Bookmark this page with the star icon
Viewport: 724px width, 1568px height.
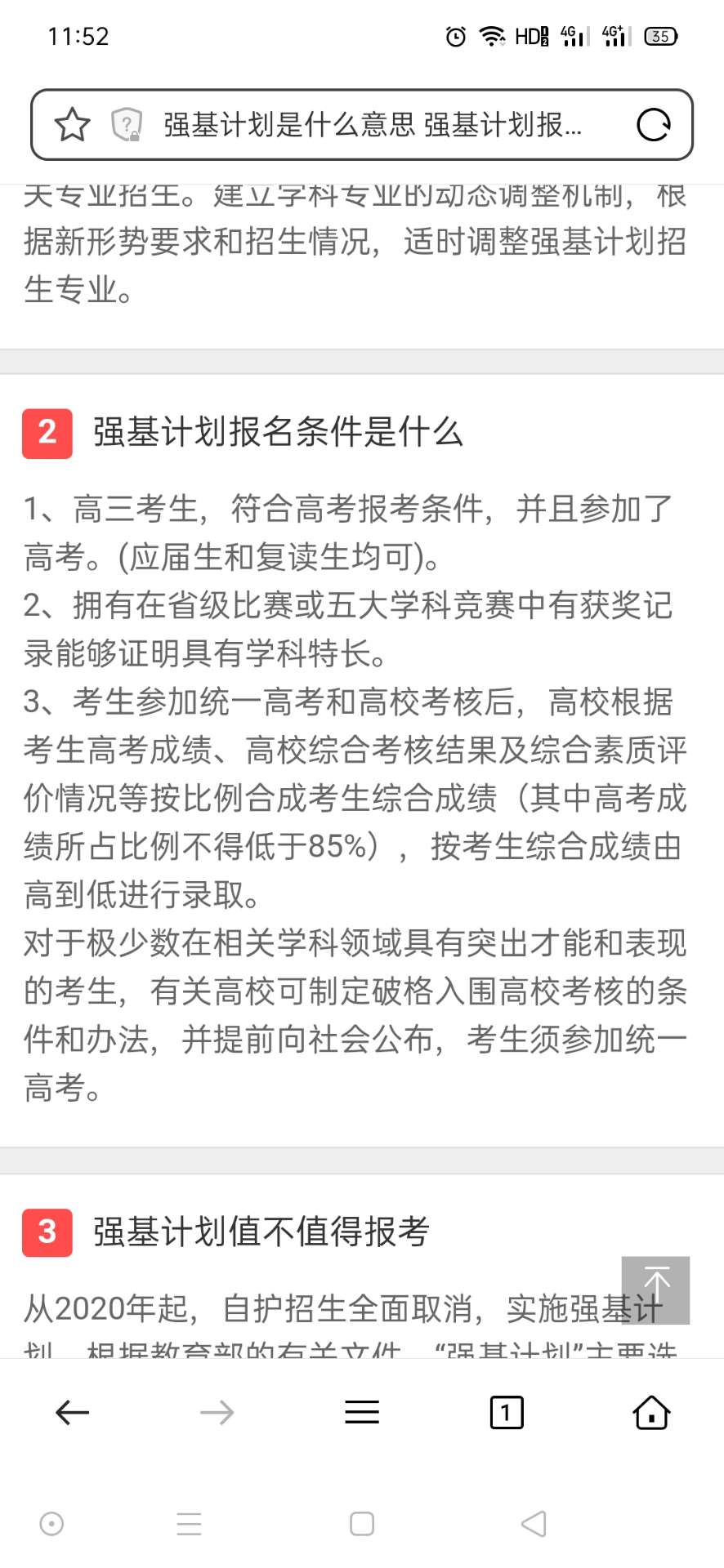(x=72, y=125)
